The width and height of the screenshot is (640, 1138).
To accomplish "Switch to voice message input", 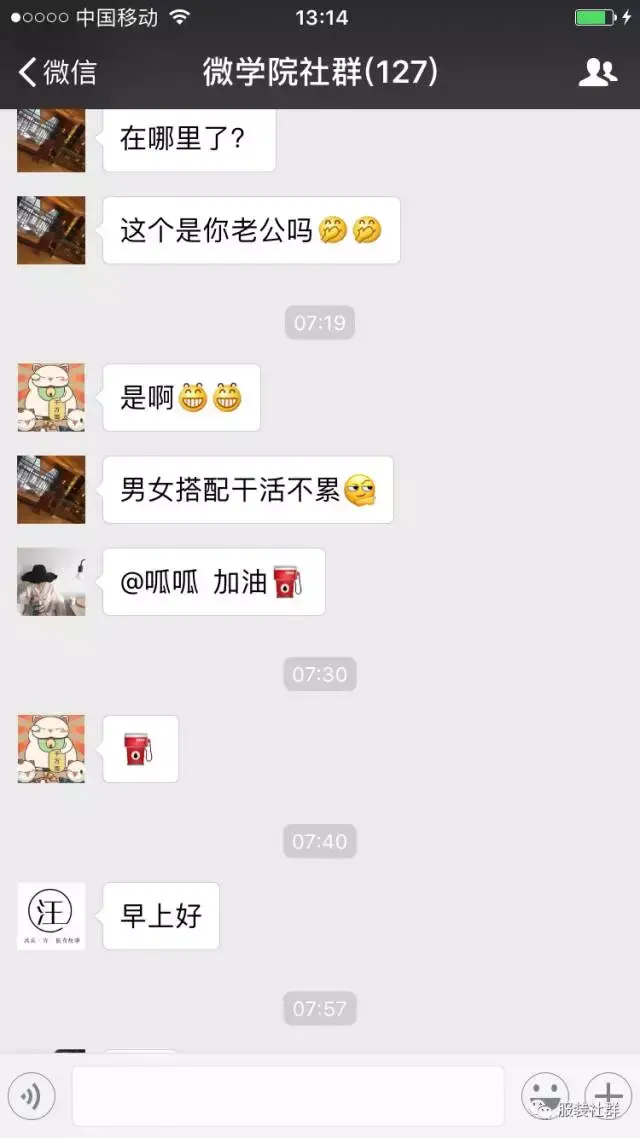I will pyautogui.click(x=31, y=1097).
